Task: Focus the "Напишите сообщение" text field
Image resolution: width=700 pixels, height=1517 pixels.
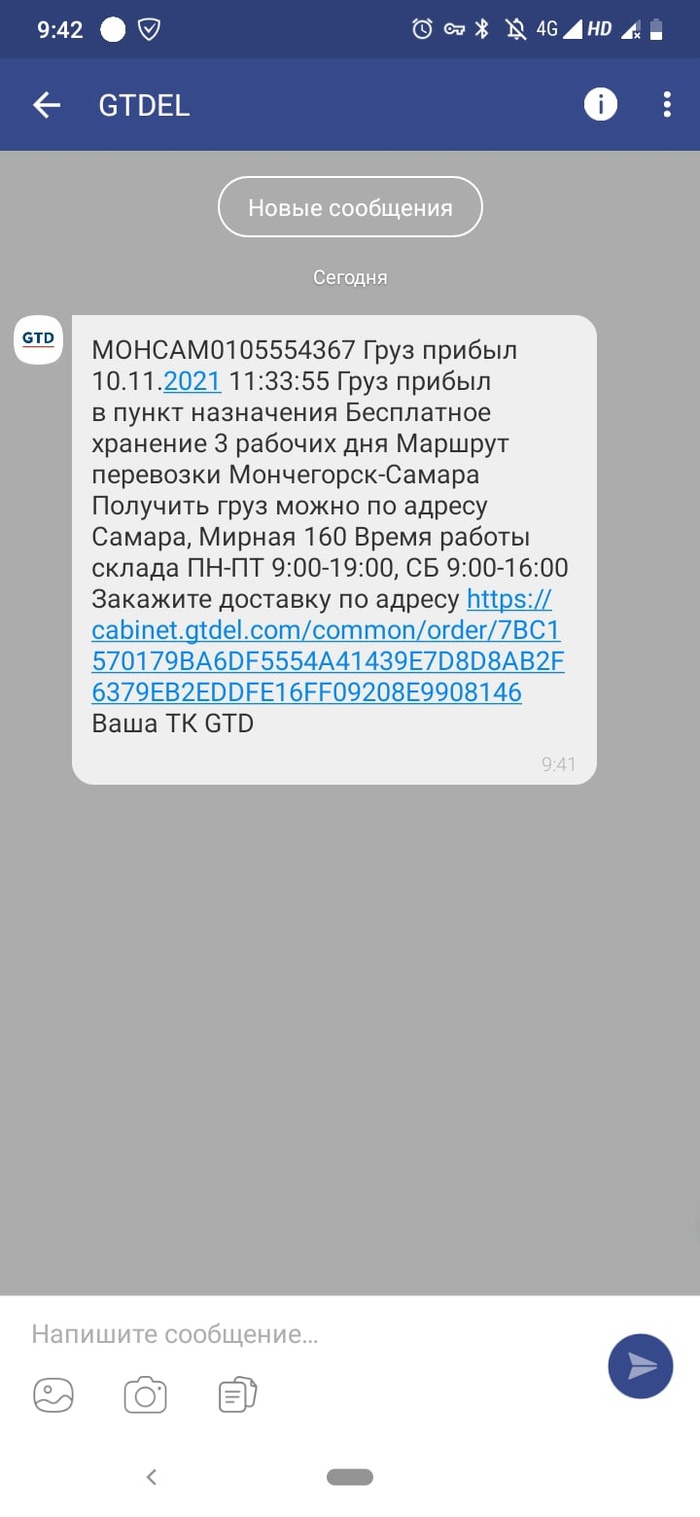Action: [300, 1333]
